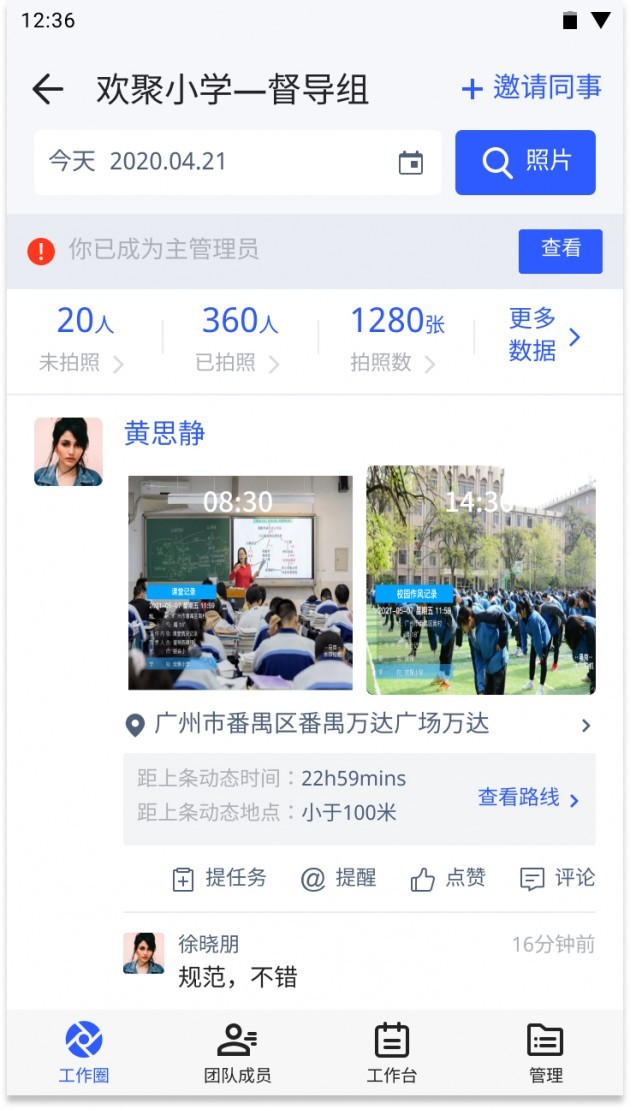Open the 08:30 classroom photo

click(240, 582)
